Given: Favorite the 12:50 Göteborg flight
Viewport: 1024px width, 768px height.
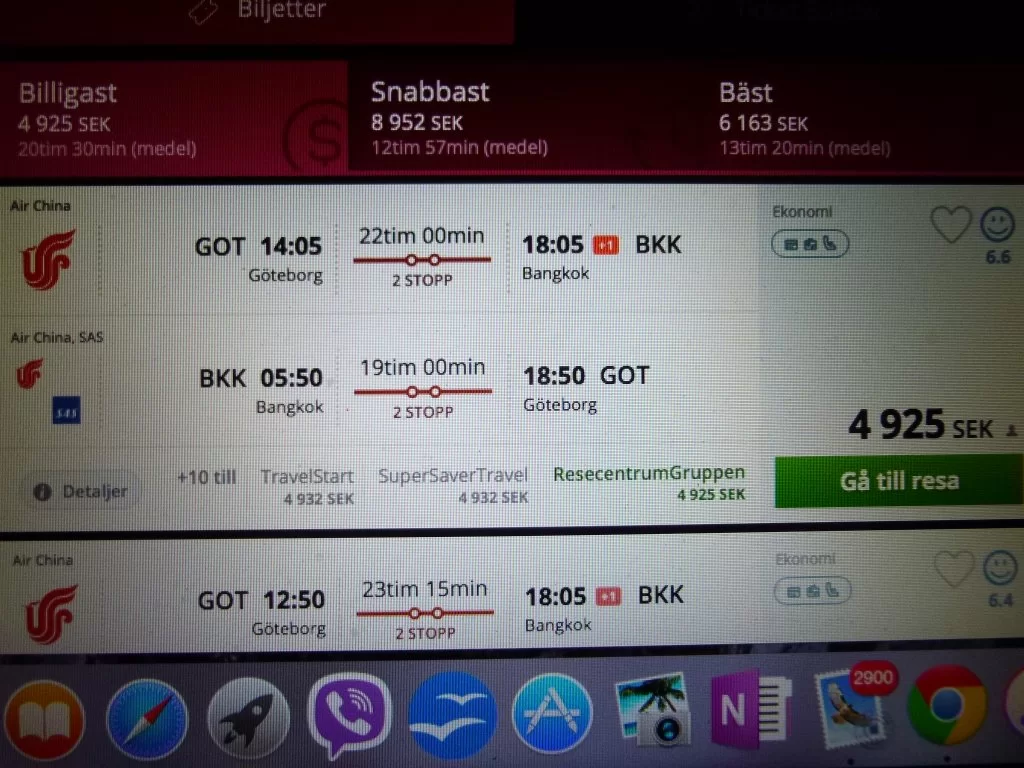Looking at the screenshot, I should [953, 569].
